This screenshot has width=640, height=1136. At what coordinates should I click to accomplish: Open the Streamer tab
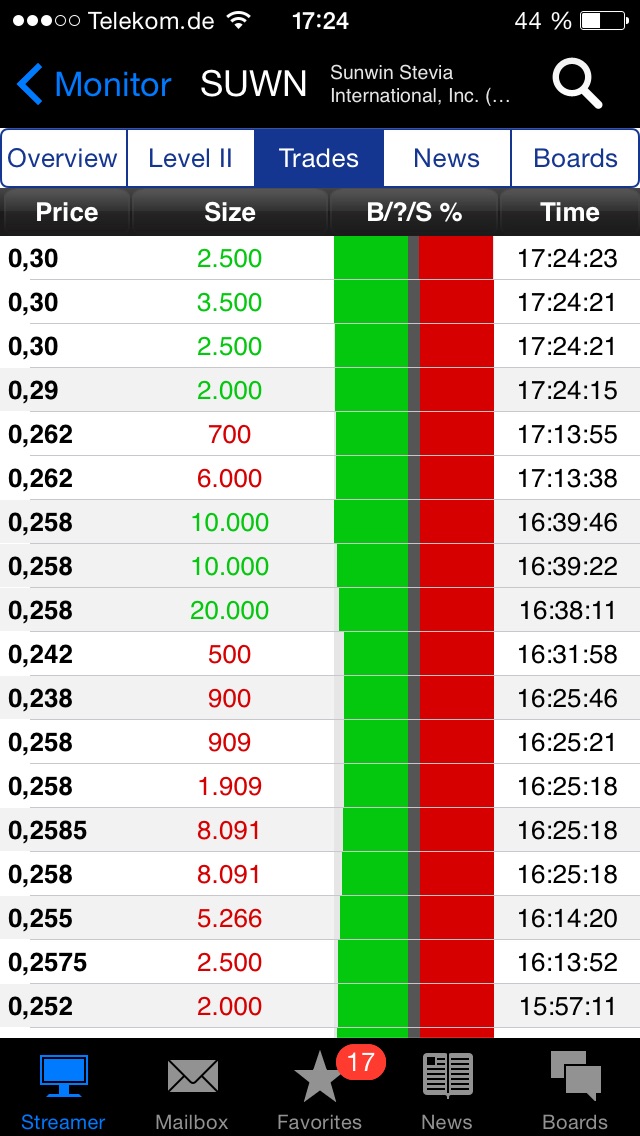[x=63, y=1089]
